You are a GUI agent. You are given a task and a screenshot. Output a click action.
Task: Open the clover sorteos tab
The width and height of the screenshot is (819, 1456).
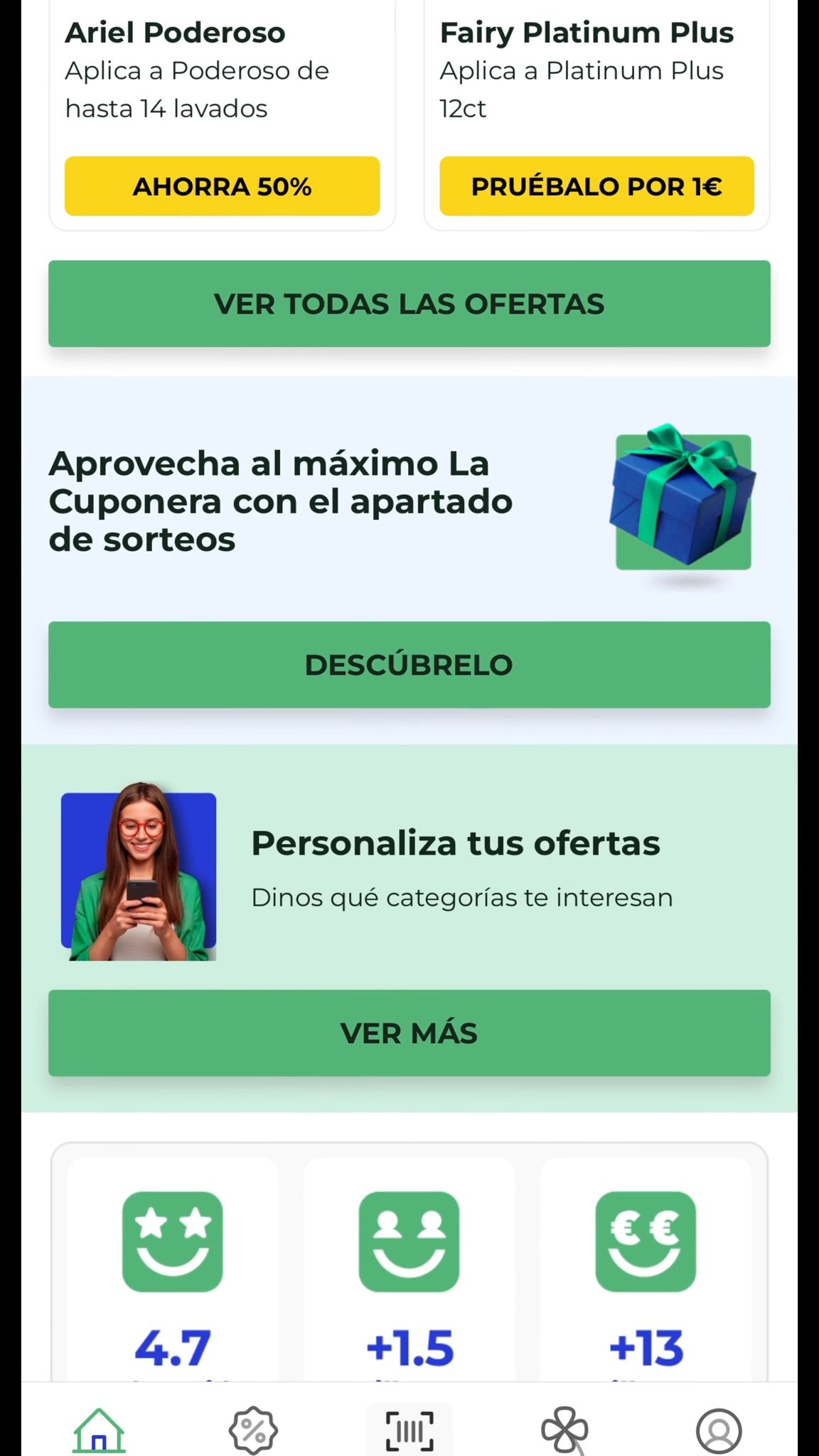coord(565,1430)
